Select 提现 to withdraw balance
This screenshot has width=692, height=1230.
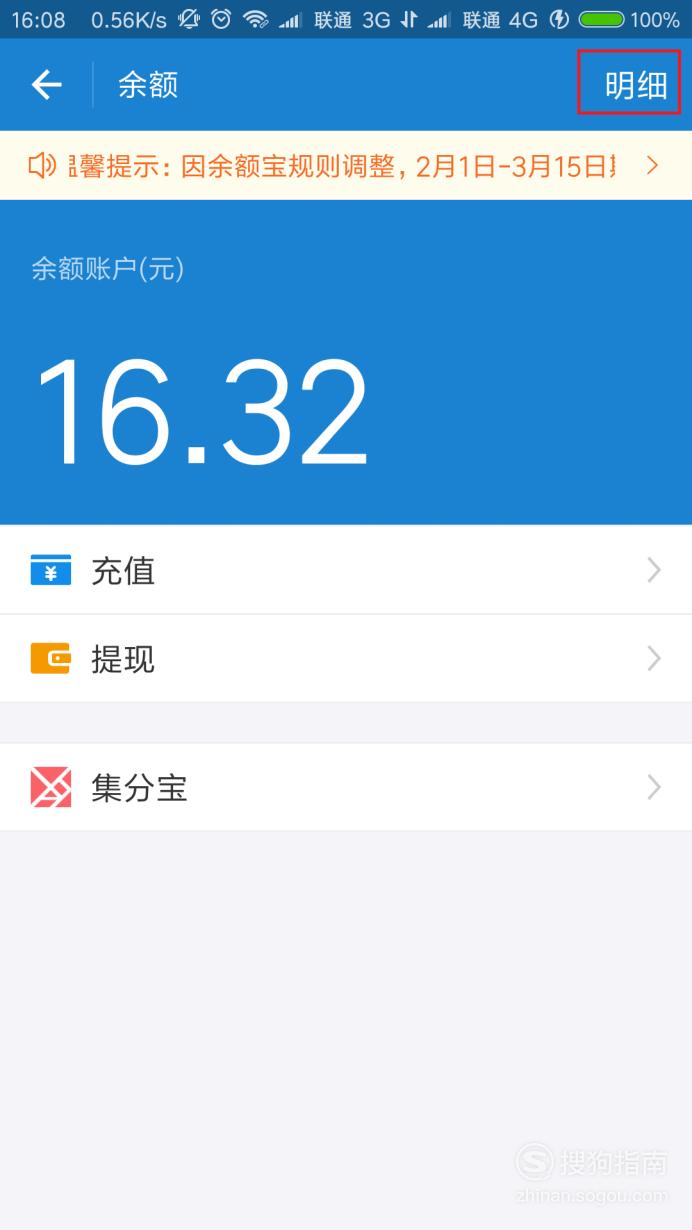[x=346, y=658]
